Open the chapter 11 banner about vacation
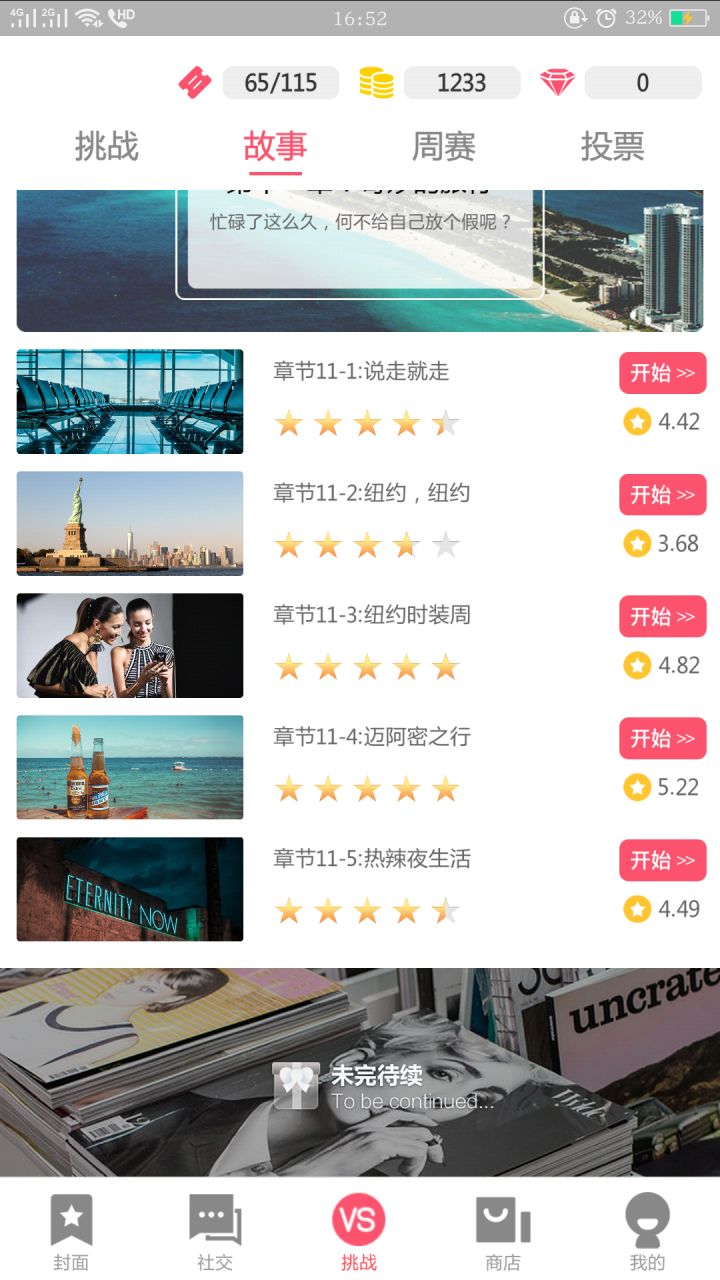 [360, 252]
